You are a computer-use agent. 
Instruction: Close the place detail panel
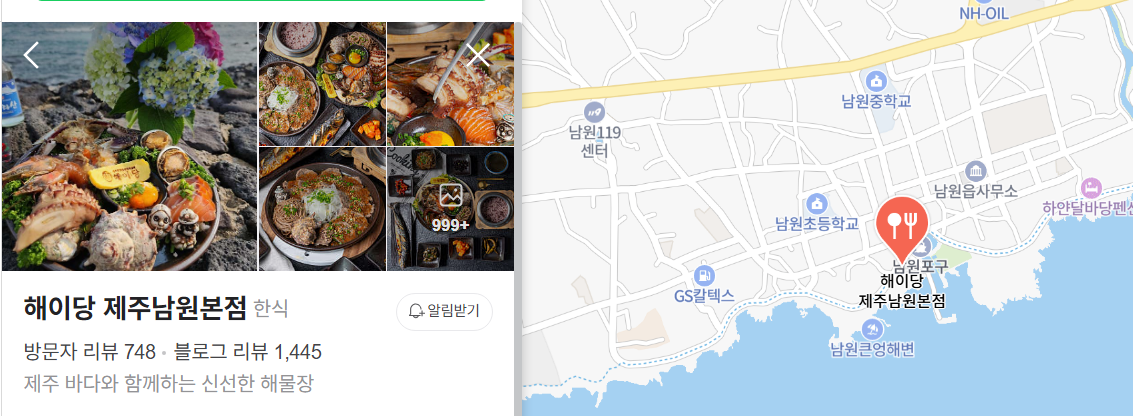[479, 55]
